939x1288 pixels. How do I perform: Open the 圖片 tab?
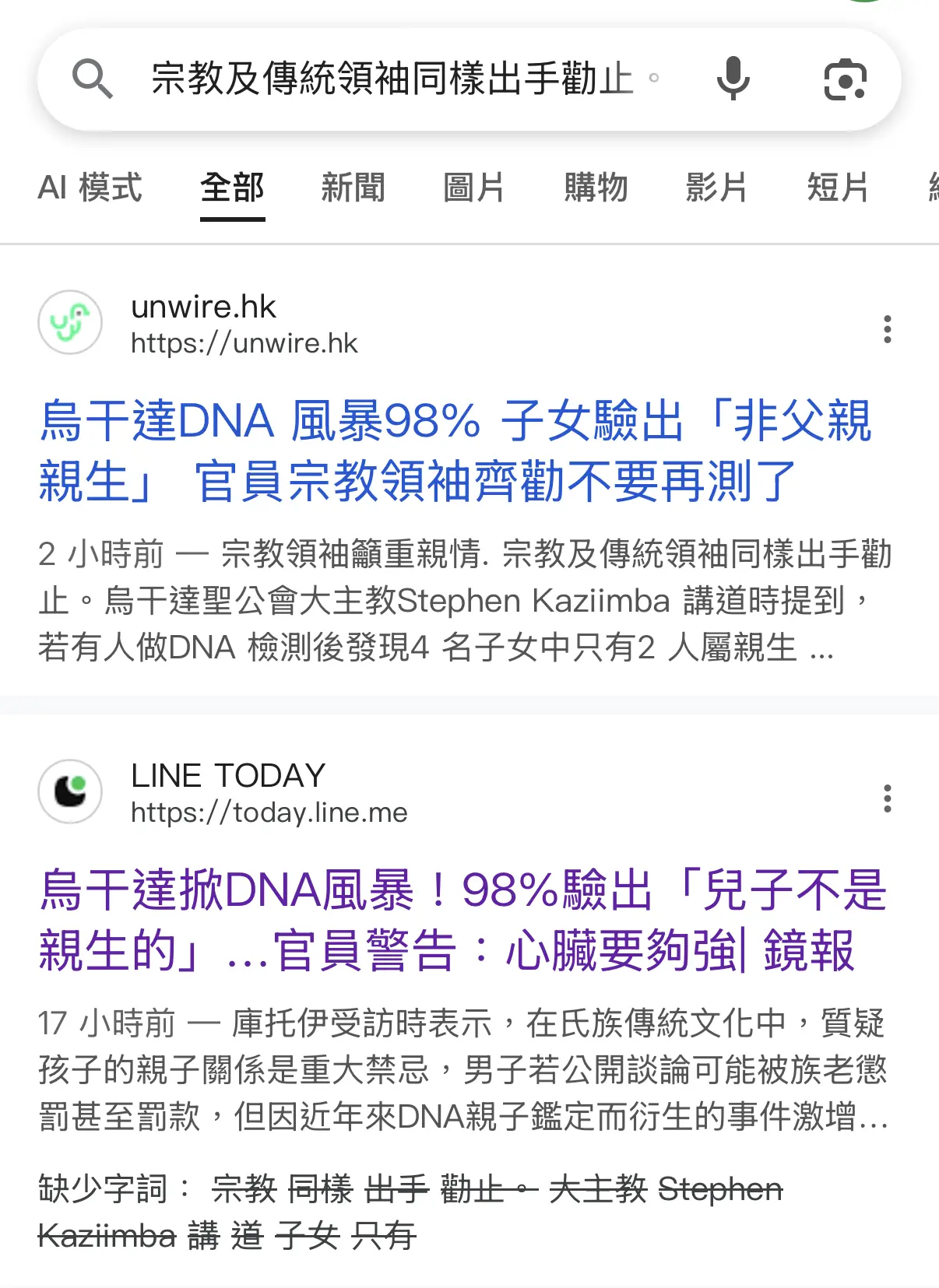tap(474, 188)
